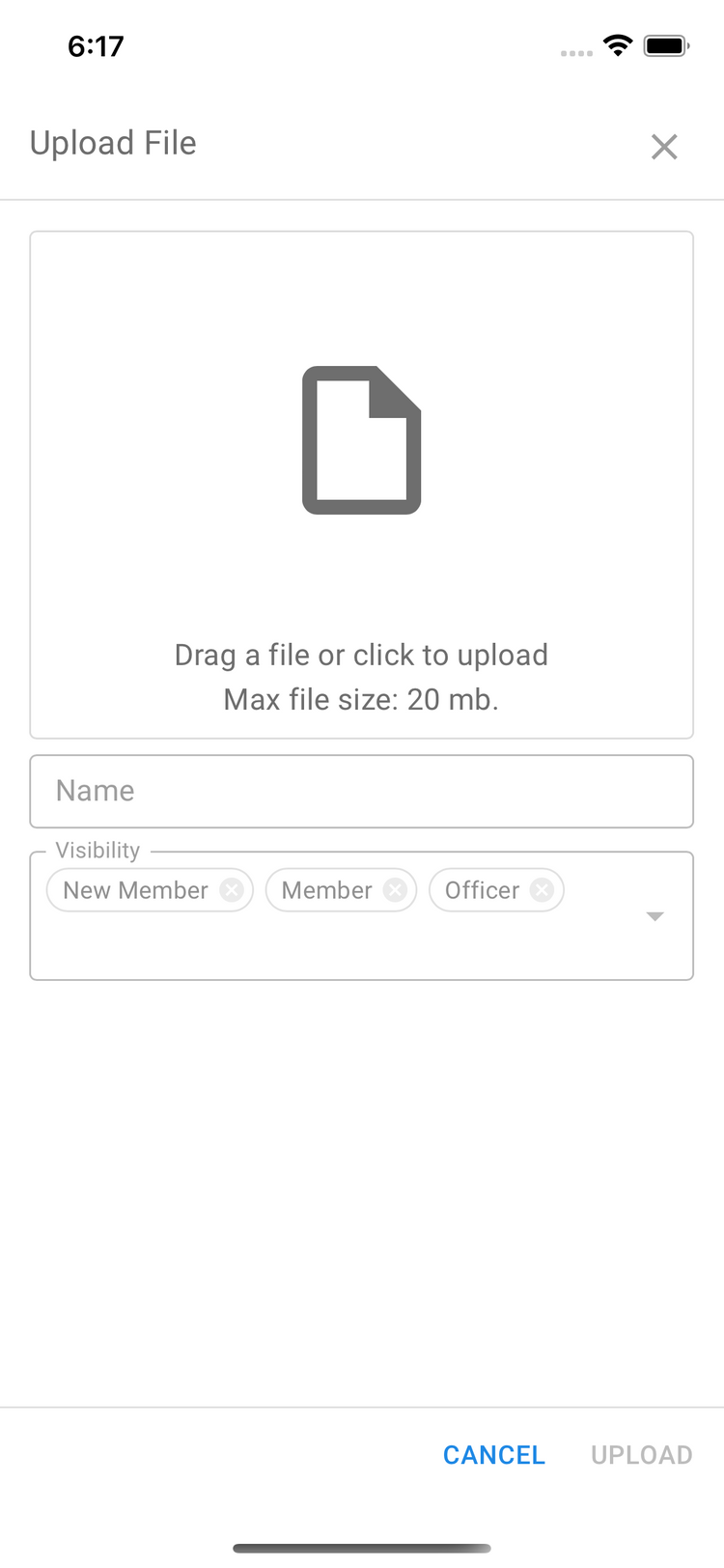Screen dimensions: 724x1568
Task: Expand the Visibility dropdown arrow
Action: click(x=654, y=916)
